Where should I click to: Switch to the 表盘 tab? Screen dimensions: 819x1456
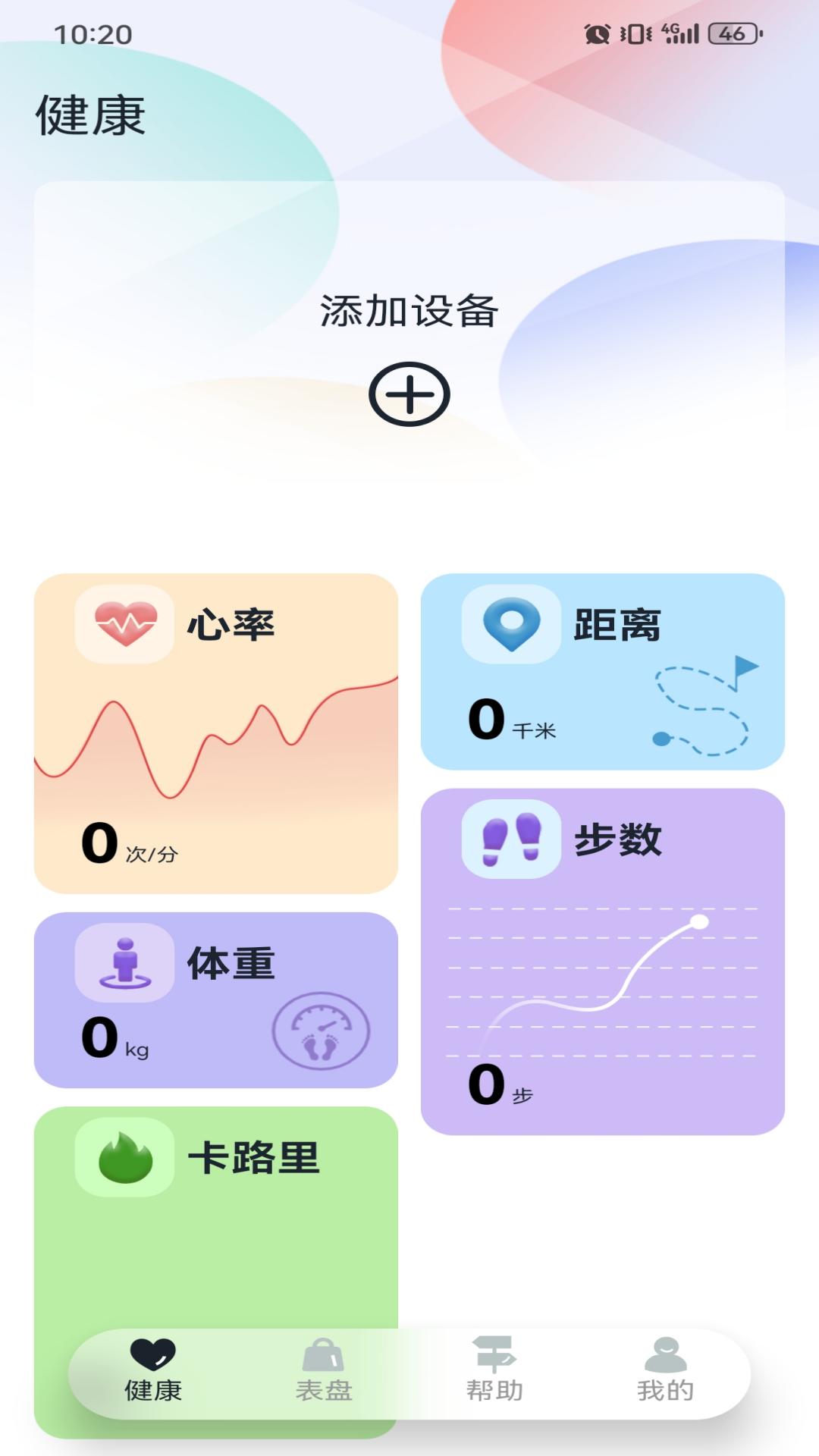point(324,1373)
